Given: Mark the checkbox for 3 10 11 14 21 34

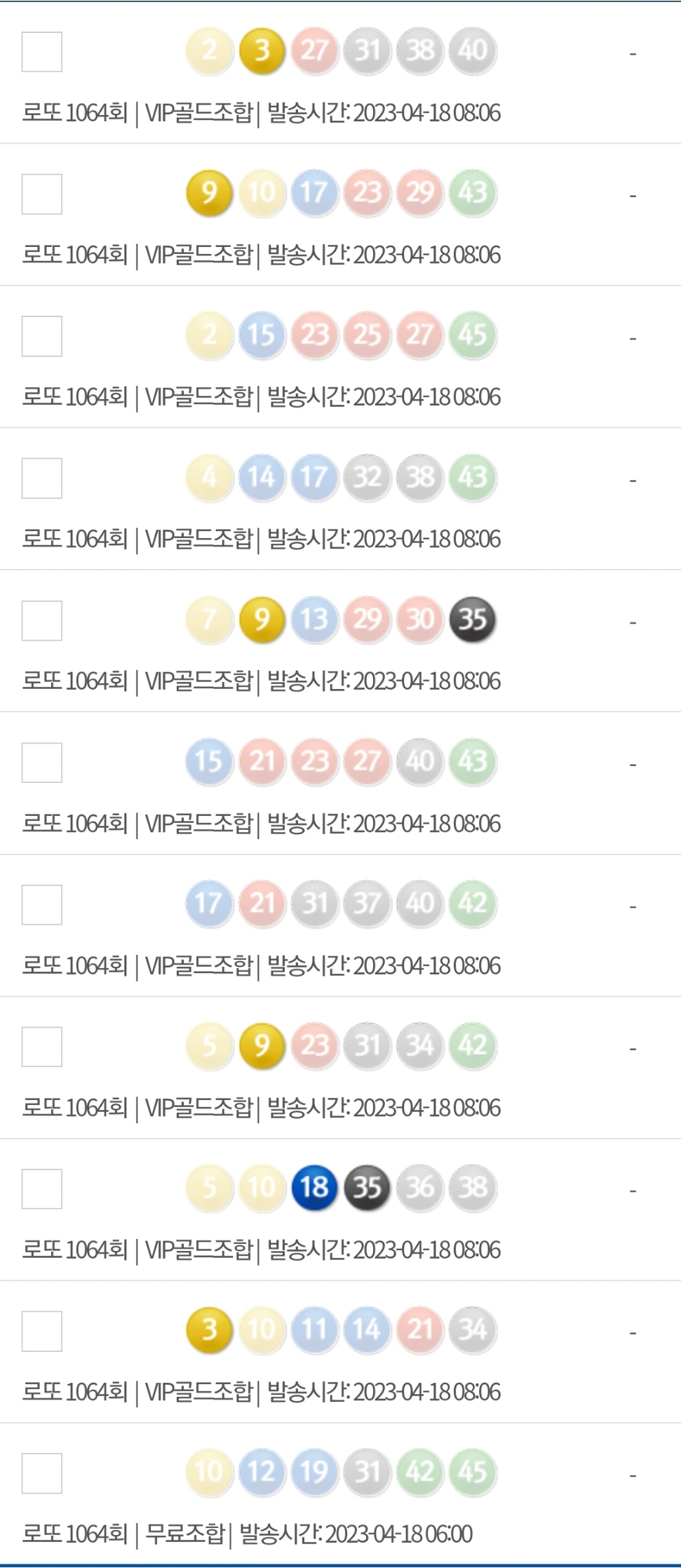Looking at the screenshot, I should pyautogui.click(x=42, y=1331).
